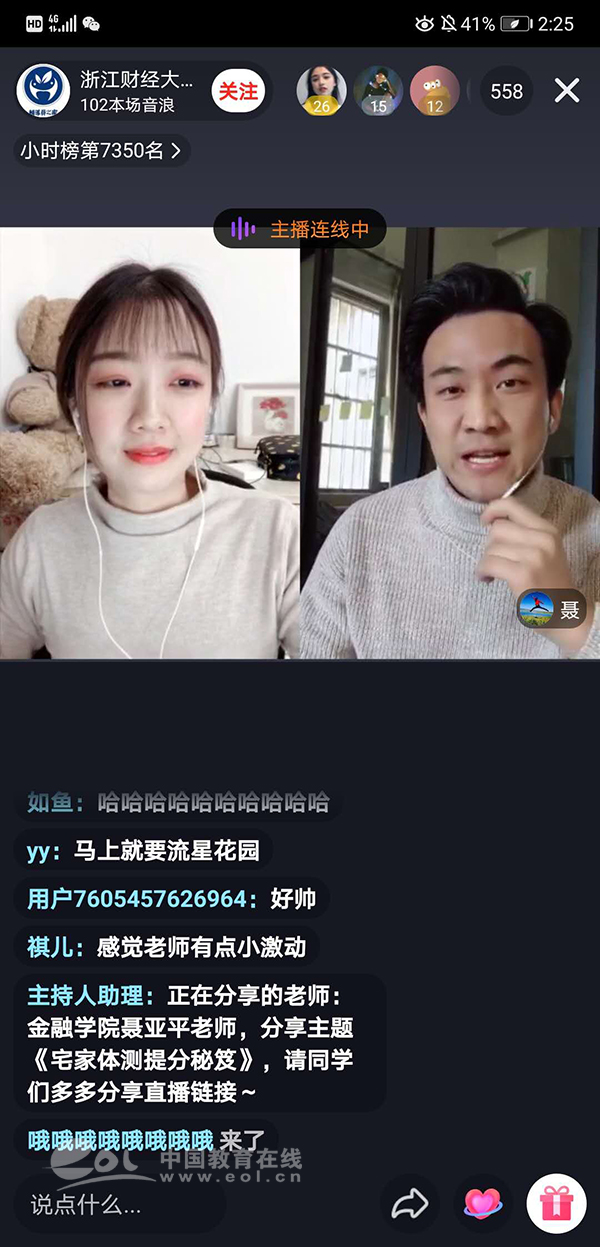
Task: Open the host profile 浙江财经大…
Action: (137, 81)
